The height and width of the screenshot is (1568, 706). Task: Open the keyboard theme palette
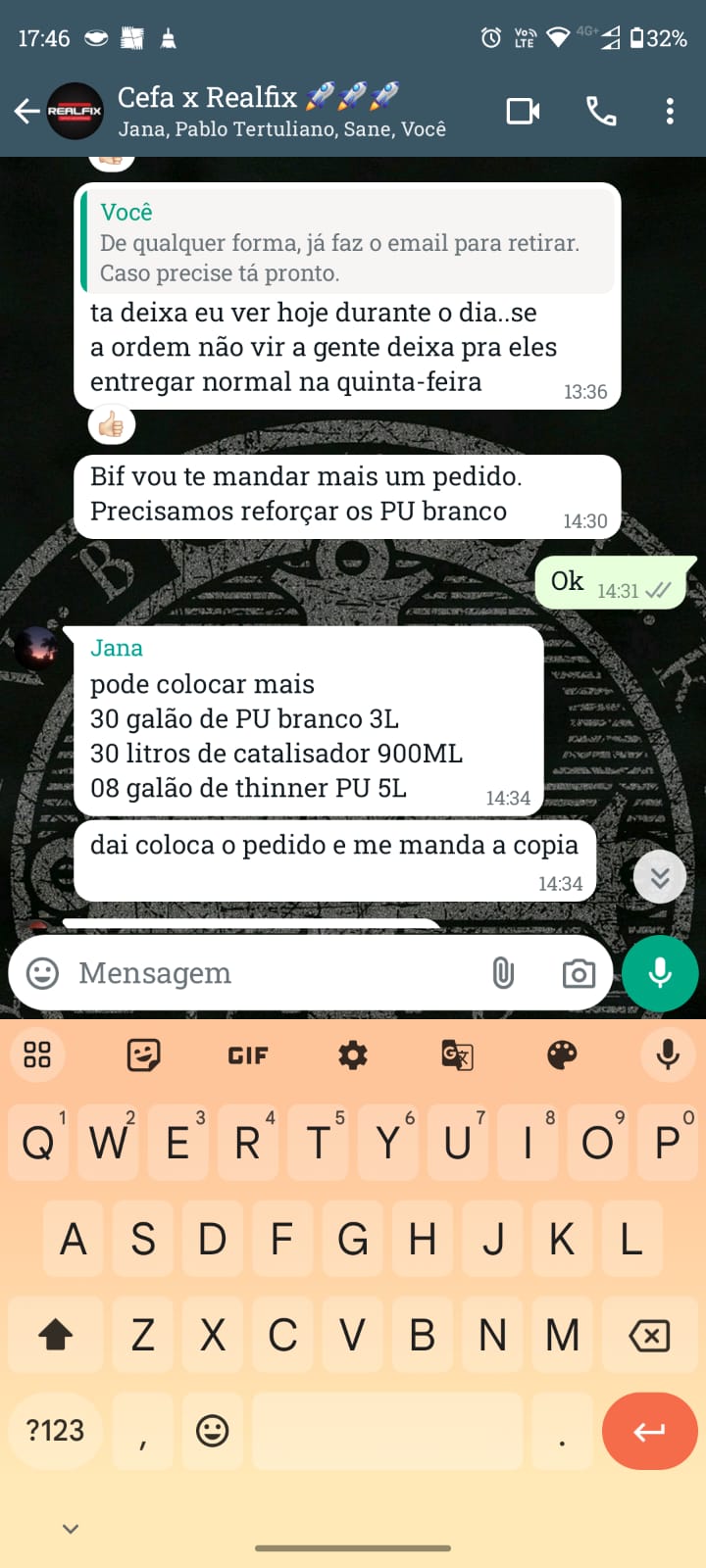[562, 1054]
